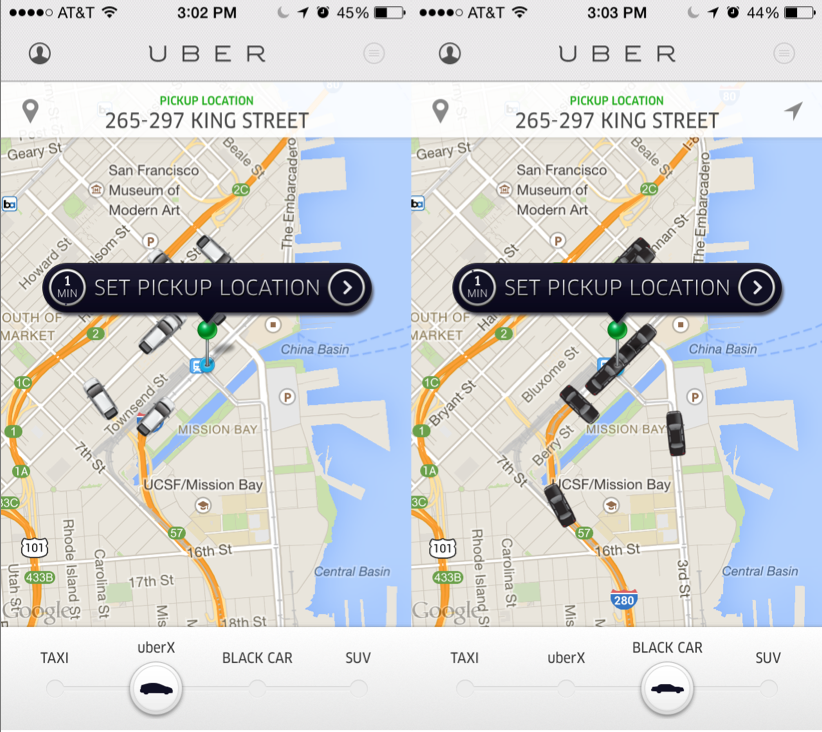822x732 pixels.
Task: Edit pickup address on the uberX screen
Action: (x=207, y=120)
